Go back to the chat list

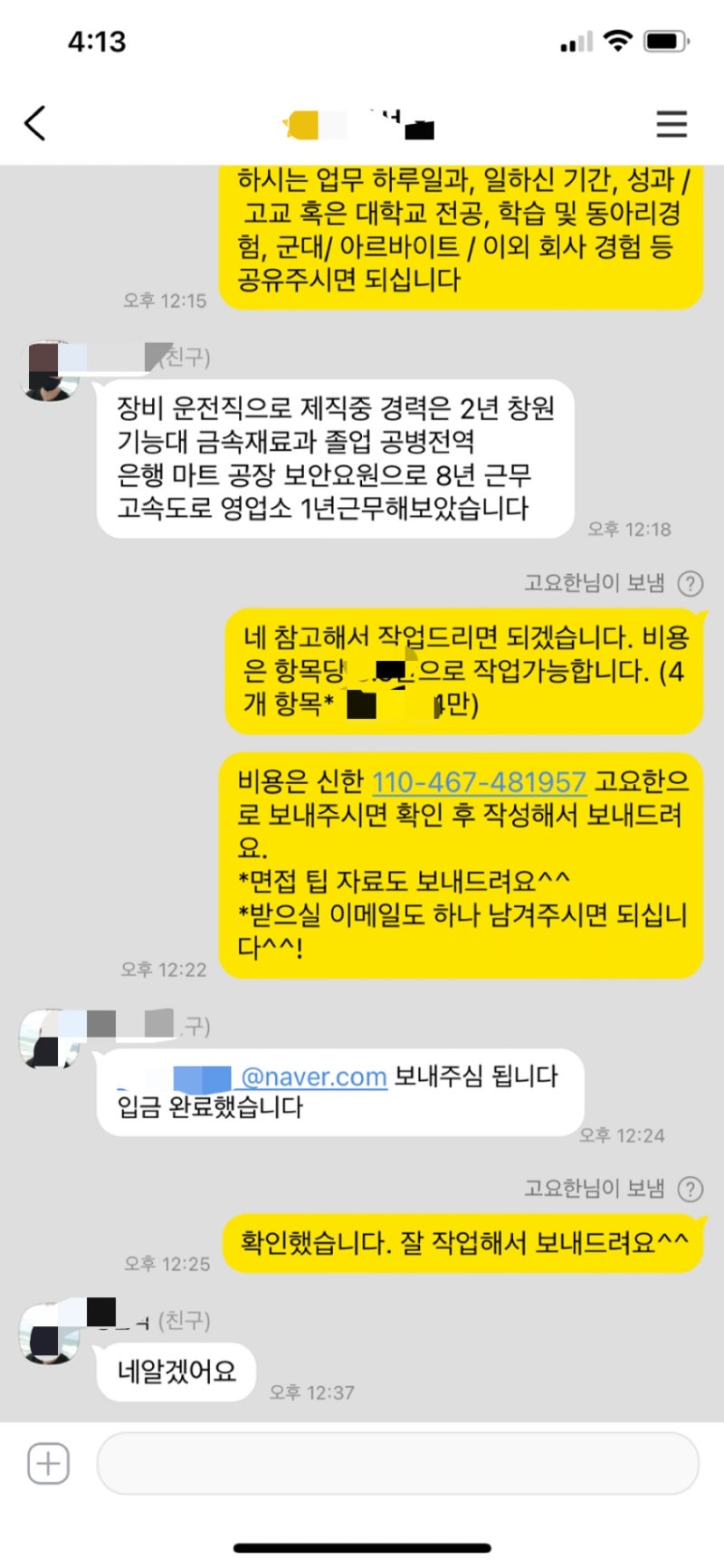tap(35, 124)
